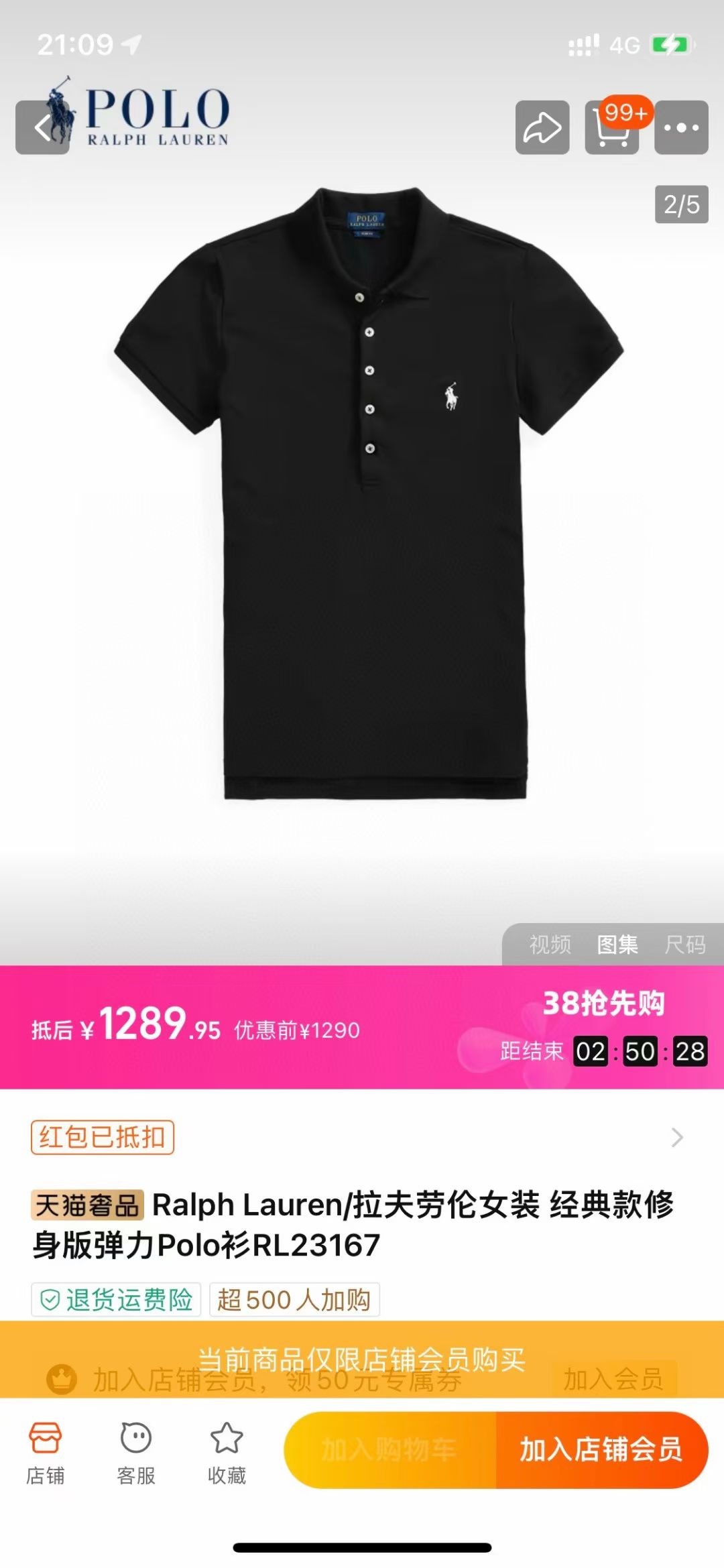Viewport: 724px width, 1568px height.
Task: Tap the 加入店铺会员 button
Action: pos(601,1449)
